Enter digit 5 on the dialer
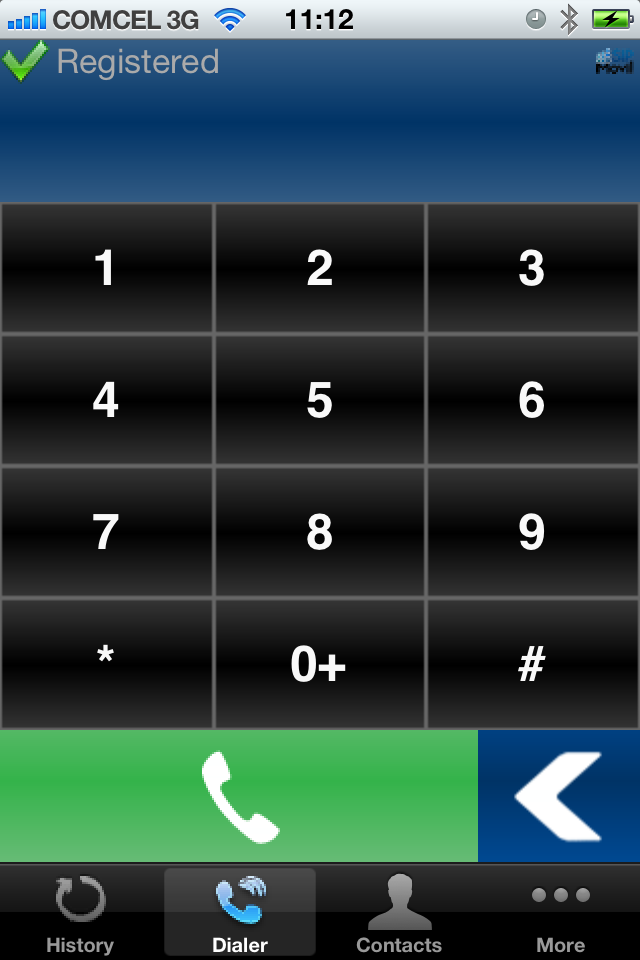The width and height of the screenshot is (640, 960). point(319,400)
